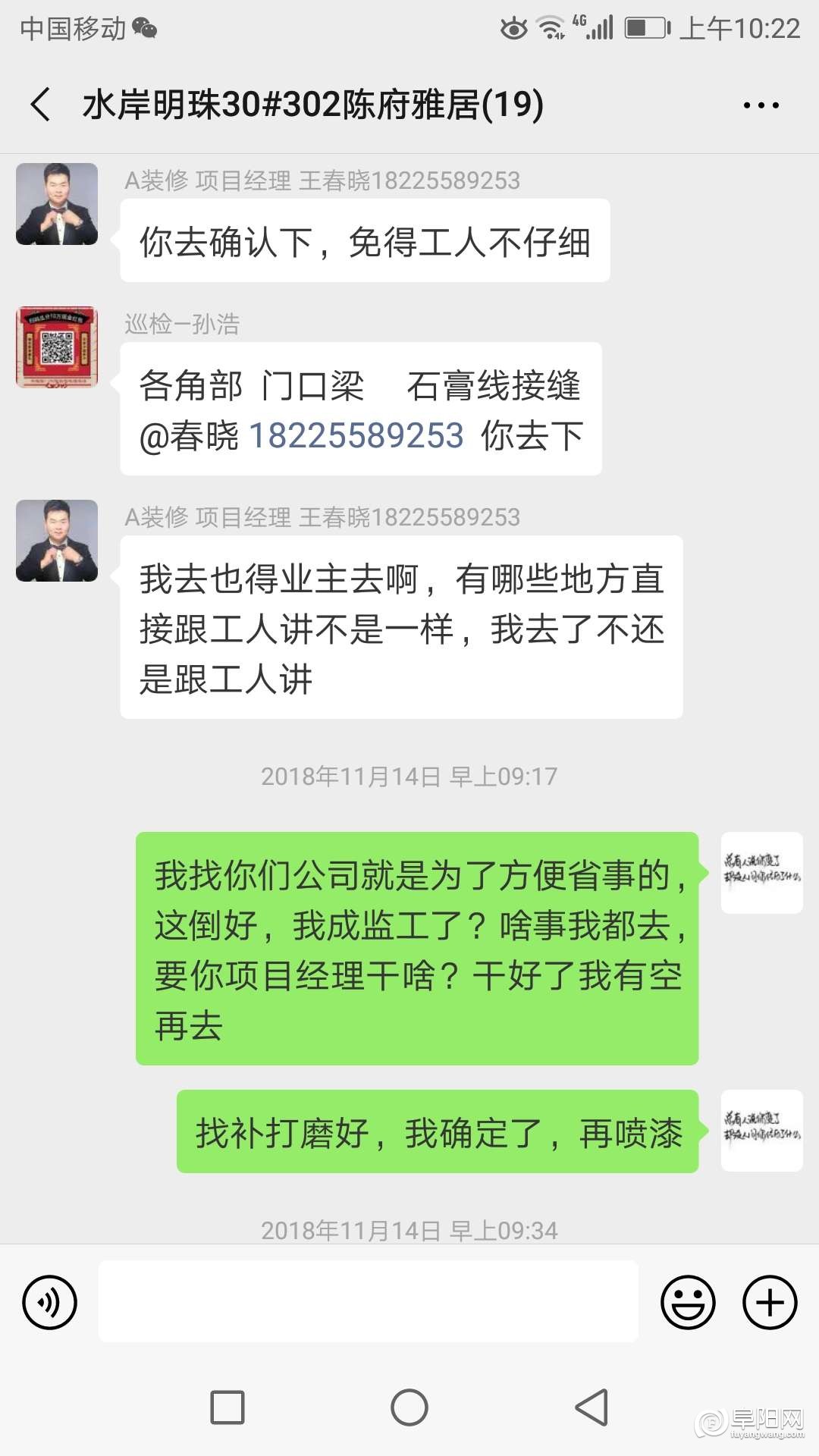Open the group chat info menu
This screenshot has width=819, height=1456.
(761, 105)
